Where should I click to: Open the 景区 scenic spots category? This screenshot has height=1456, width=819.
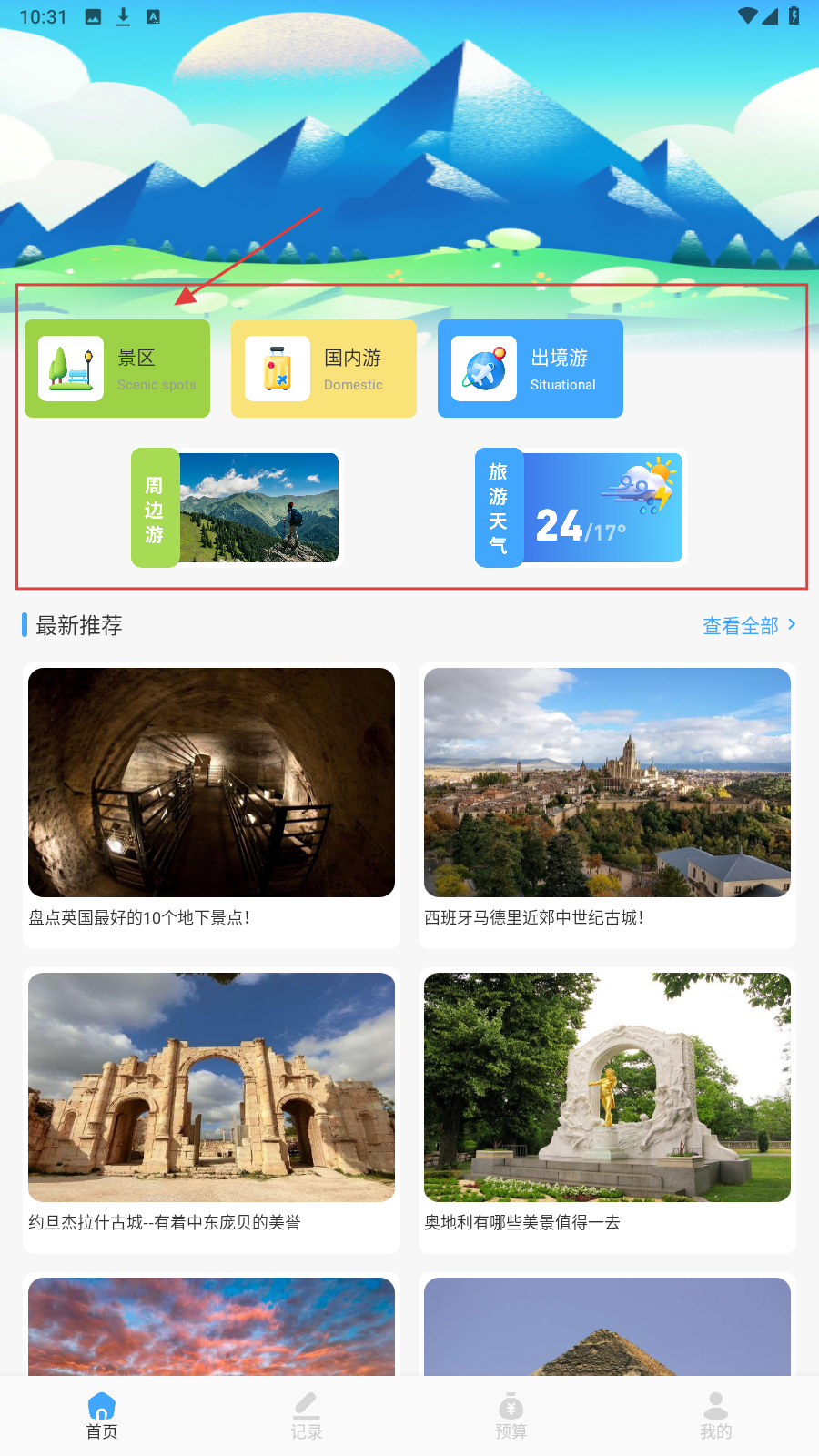click(x=117, y=369)
